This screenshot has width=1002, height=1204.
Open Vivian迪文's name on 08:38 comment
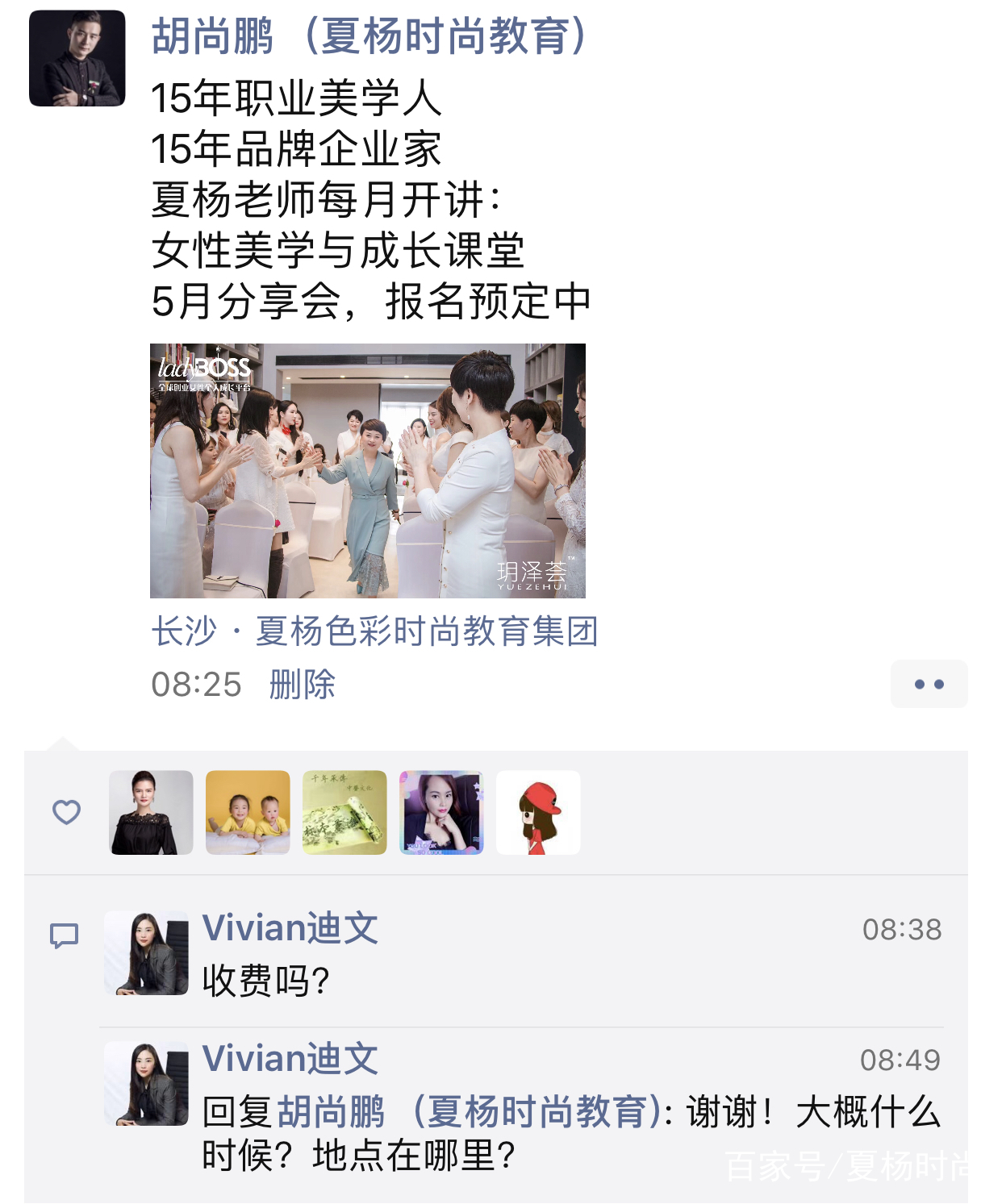click(x=290, y=928)
